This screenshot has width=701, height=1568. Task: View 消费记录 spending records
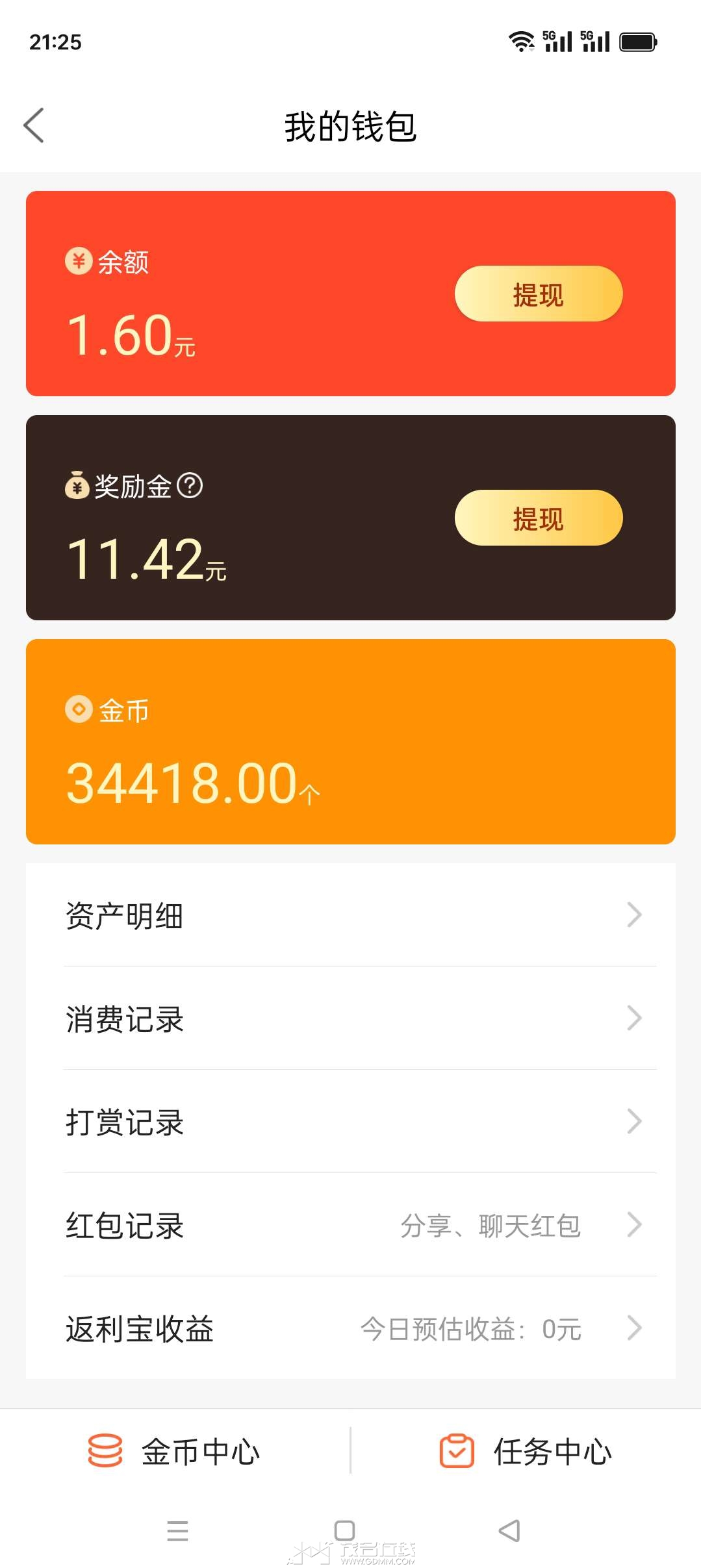point(351,1018)
